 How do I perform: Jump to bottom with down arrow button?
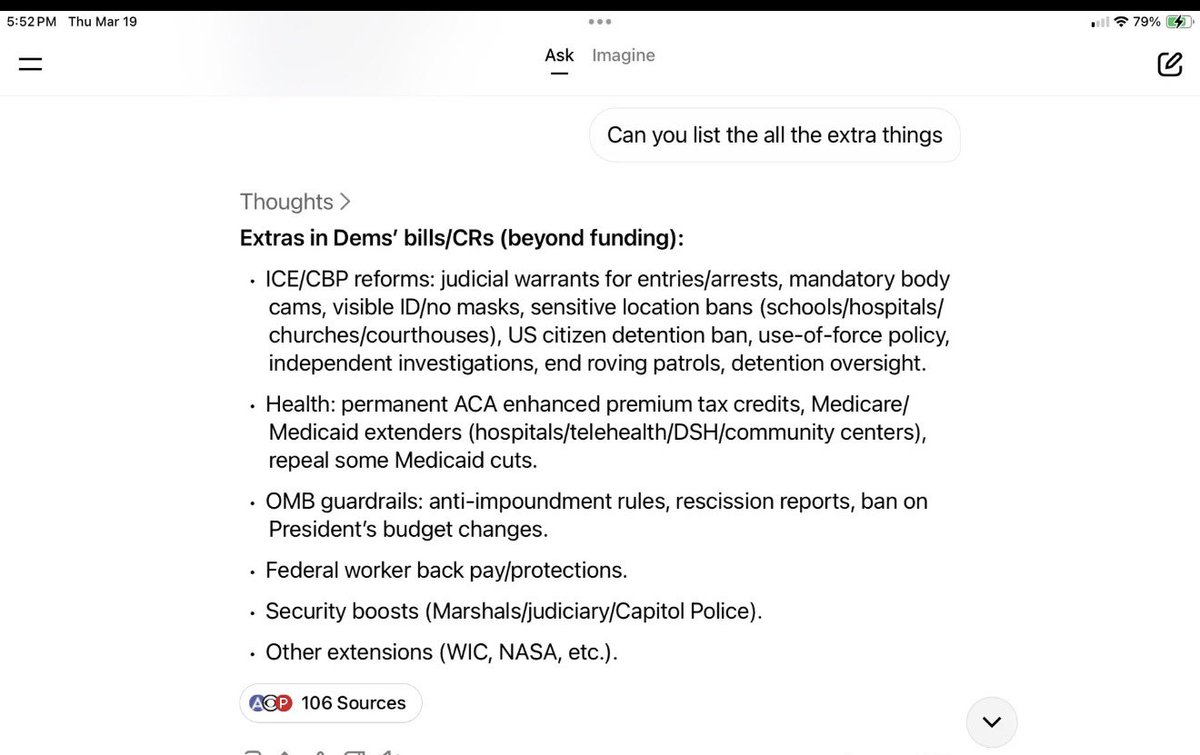tap(992, 721)
